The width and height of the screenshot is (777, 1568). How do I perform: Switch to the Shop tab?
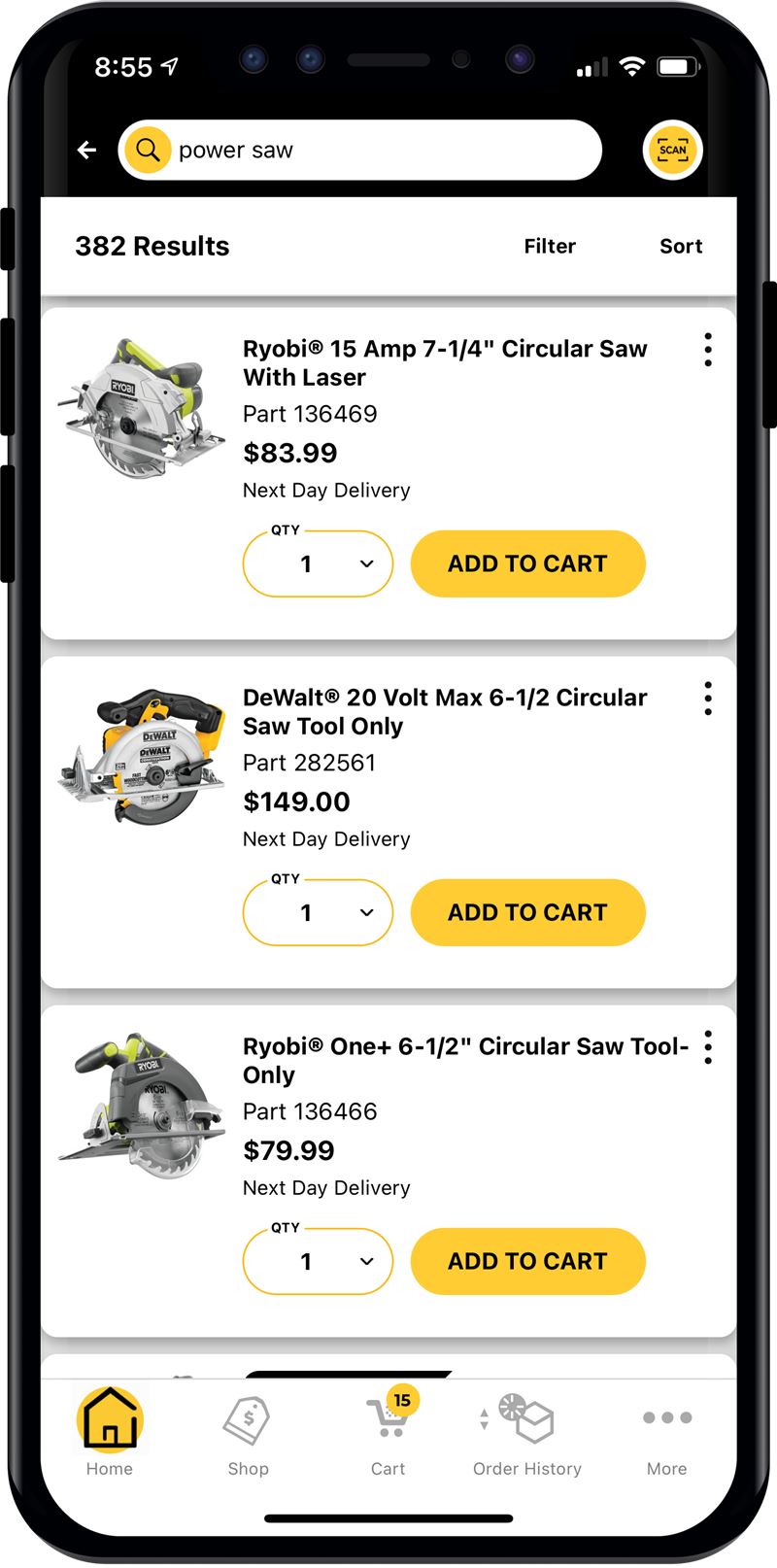[248, 1432]
